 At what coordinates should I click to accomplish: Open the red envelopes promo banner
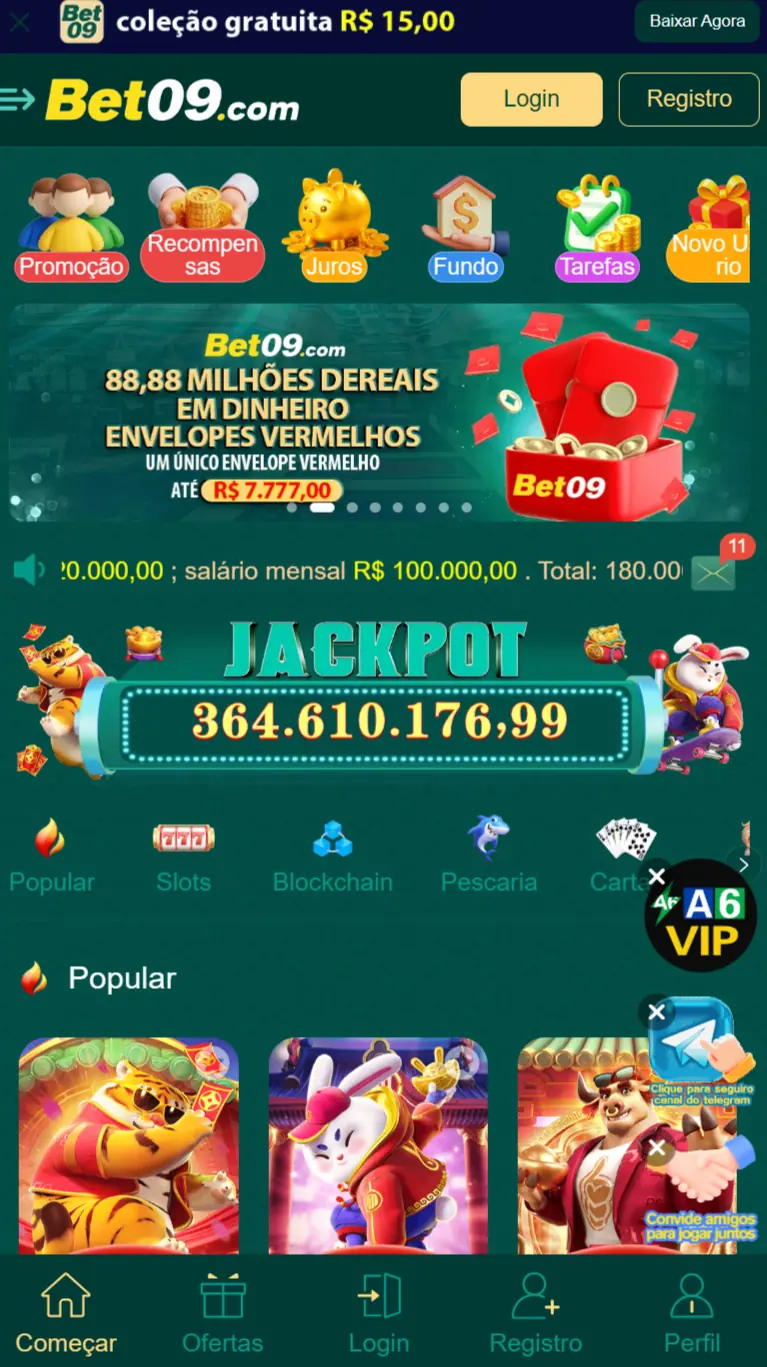[379, 412]
